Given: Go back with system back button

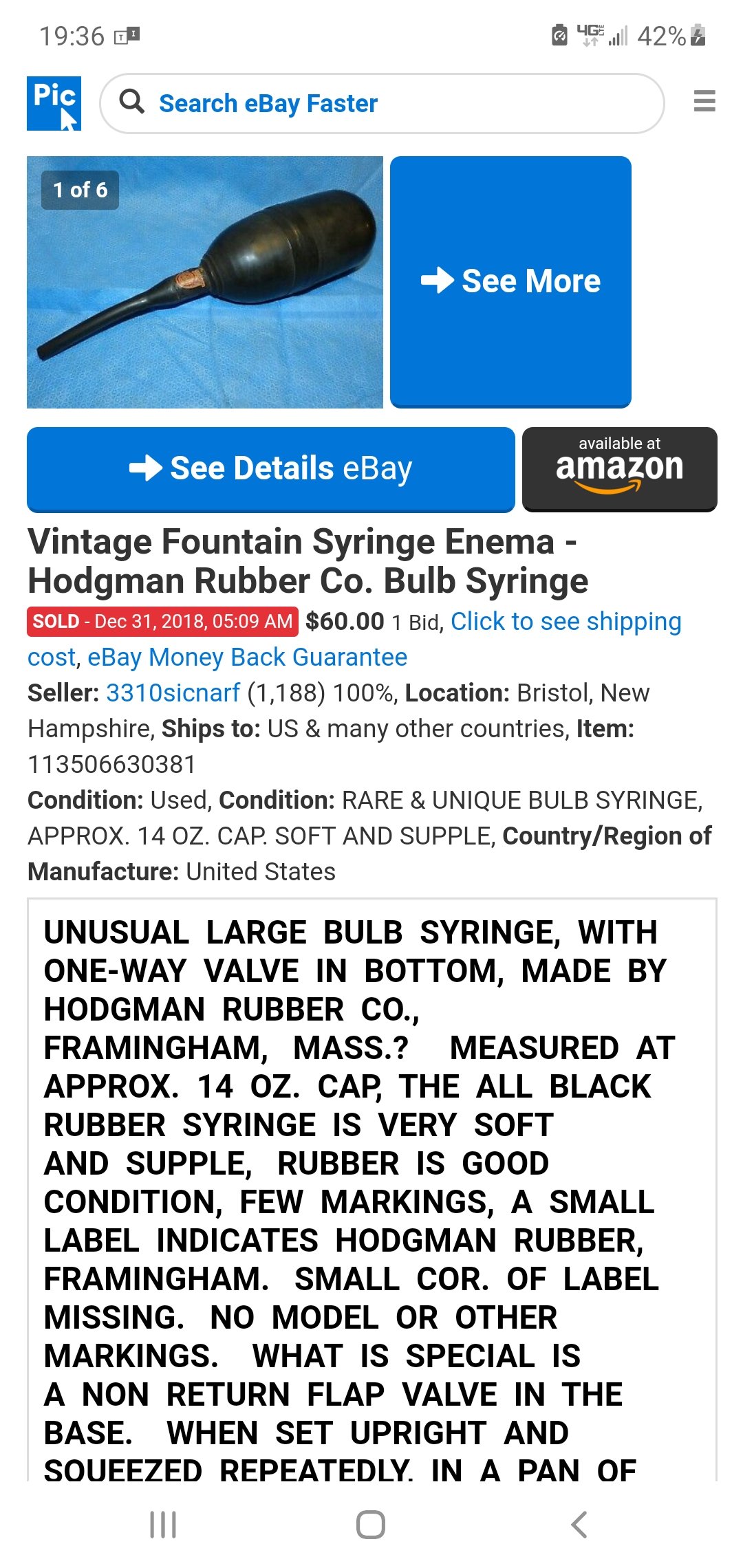Looking at the screenshot, I should click(579, 1525).
